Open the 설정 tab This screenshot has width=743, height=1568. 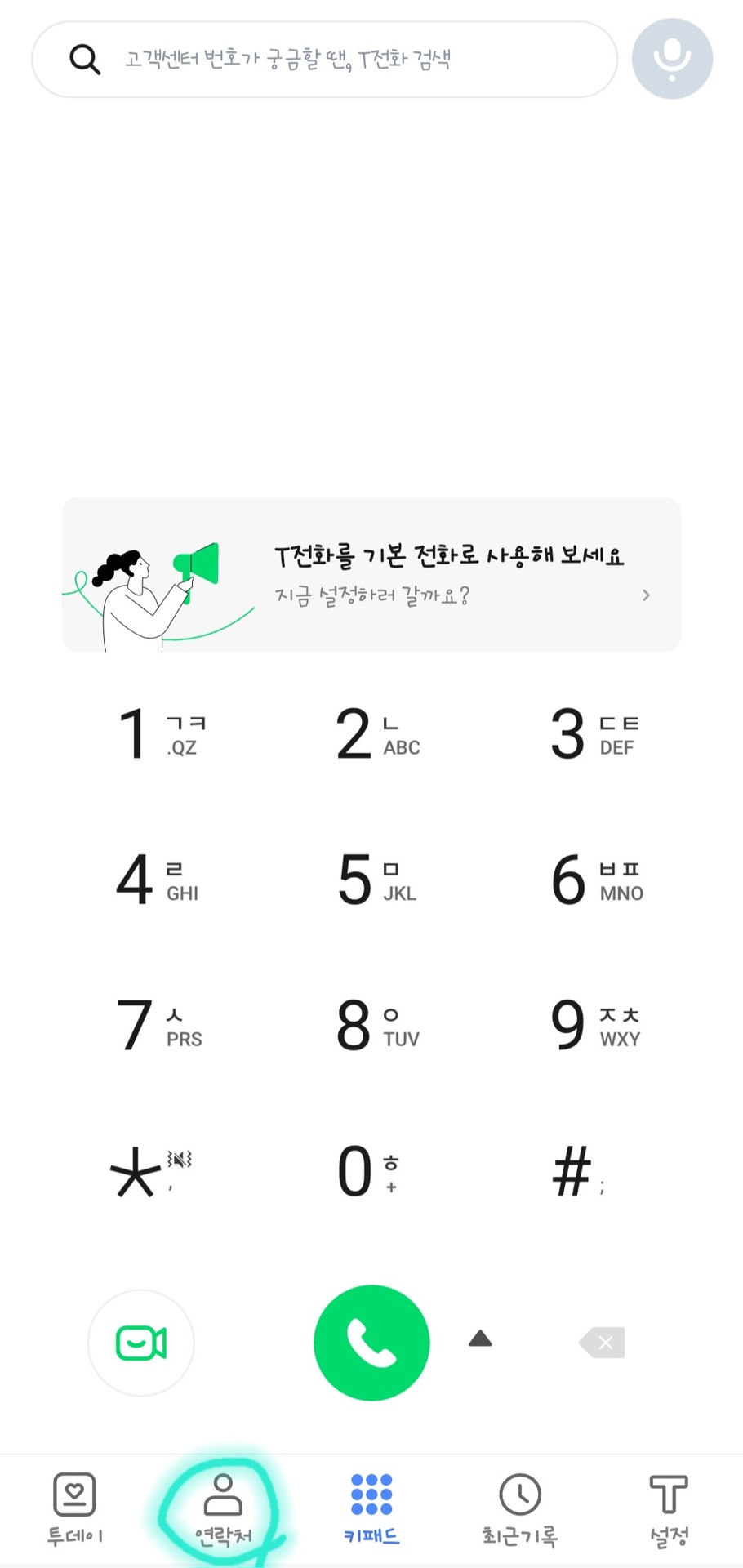pyautogui.click(x=669, y=1510)
